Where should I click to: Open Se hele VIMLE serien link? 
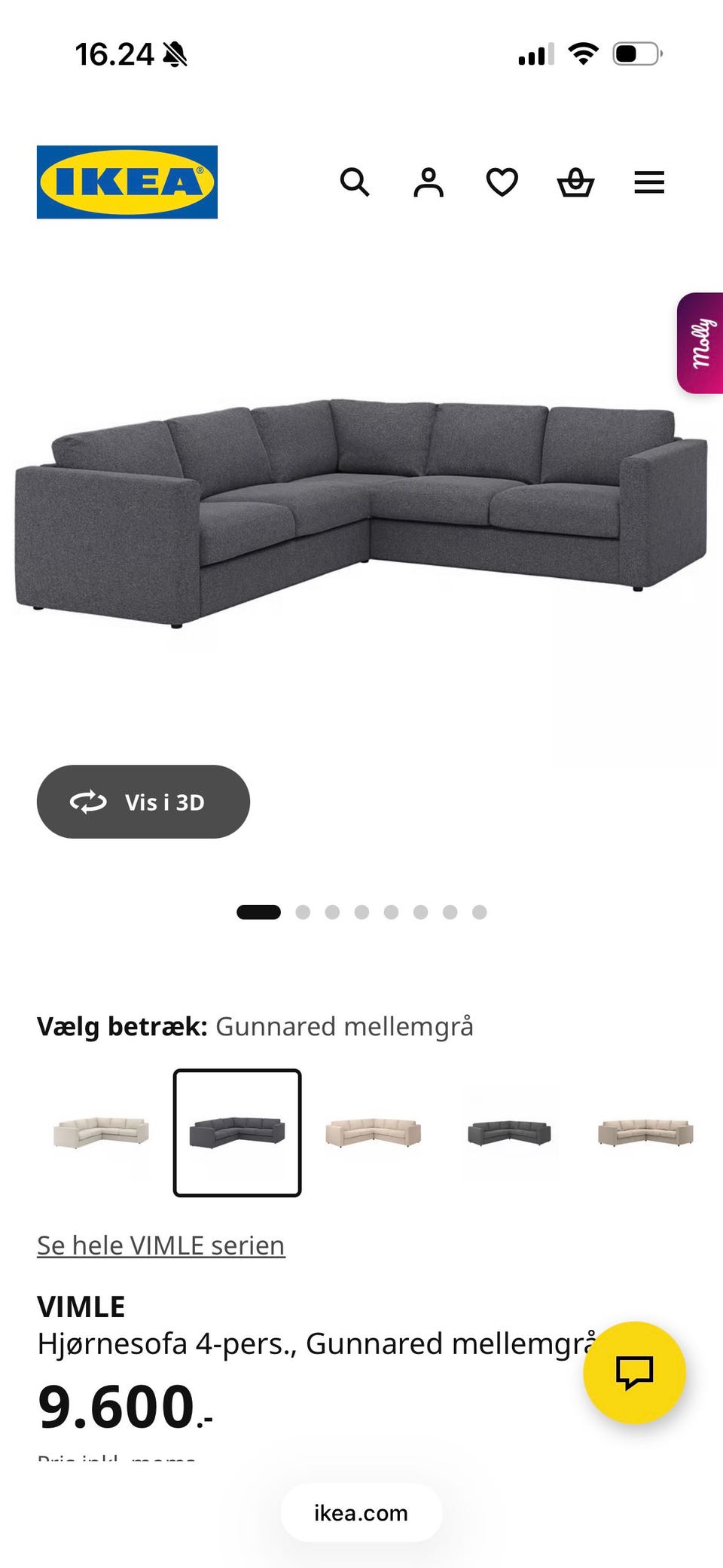161,1245
